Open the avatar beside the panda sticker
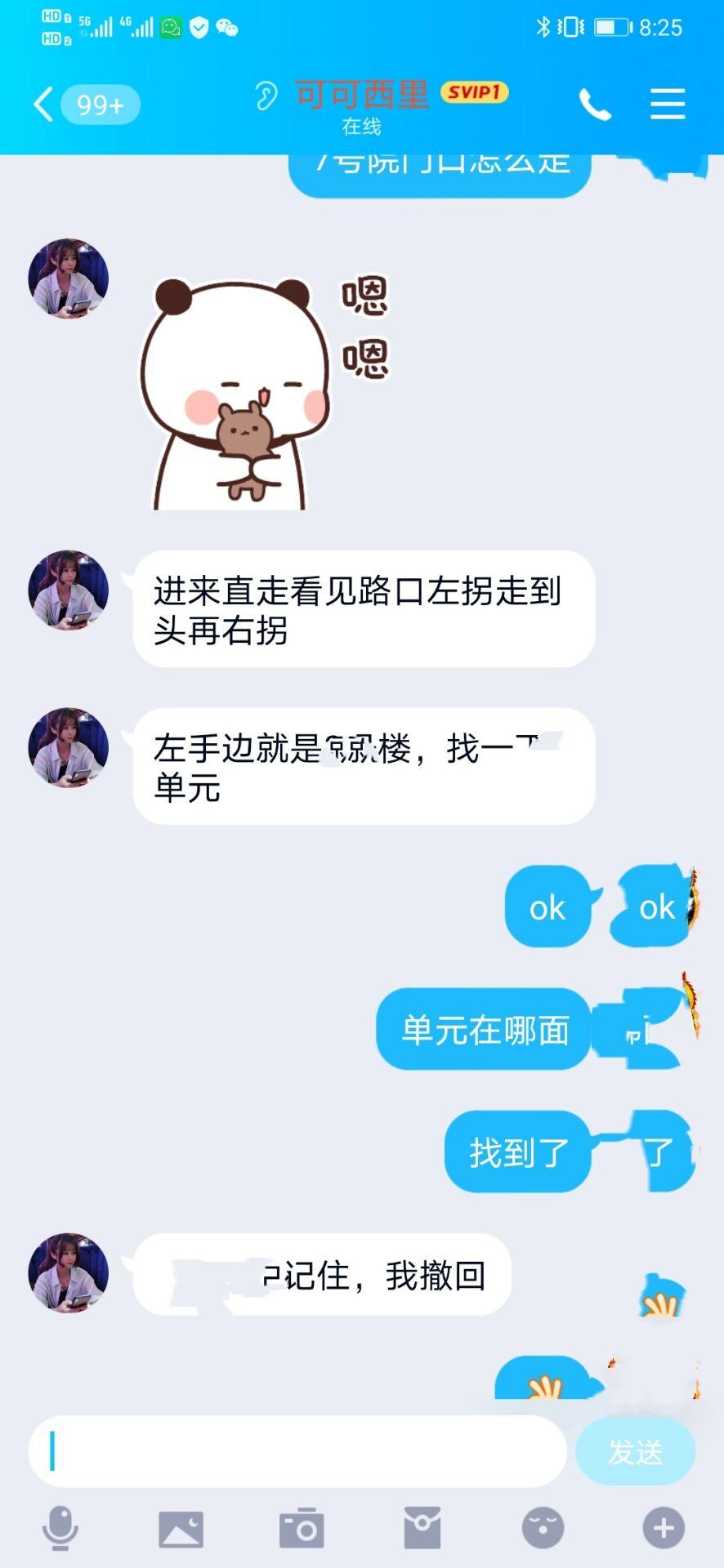Image resolution: width=724 pixels, height=1568 pixels. coord(69,278)
